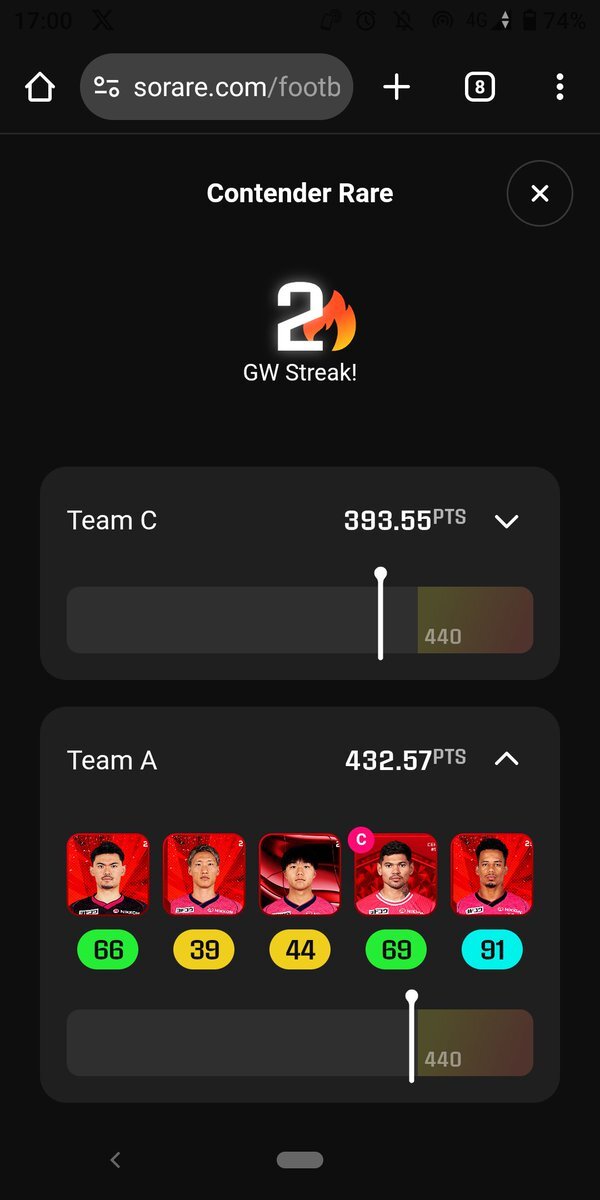The image size is (600, 1200).
Task: Open a new browser tab
Action: point(396,87)
